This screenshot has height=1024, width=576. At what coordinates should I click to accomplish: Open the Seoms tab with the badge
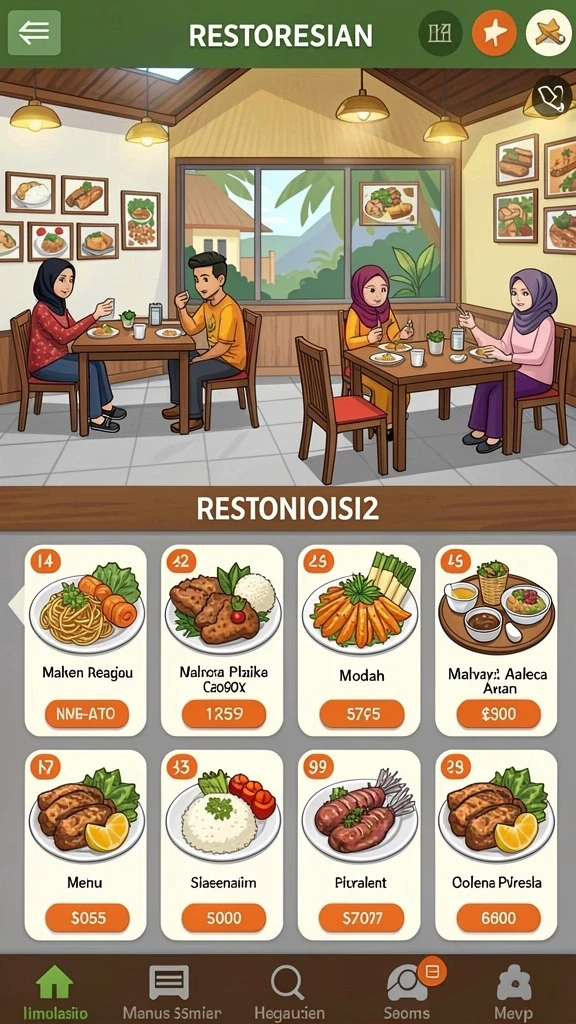tap(407, 992)
